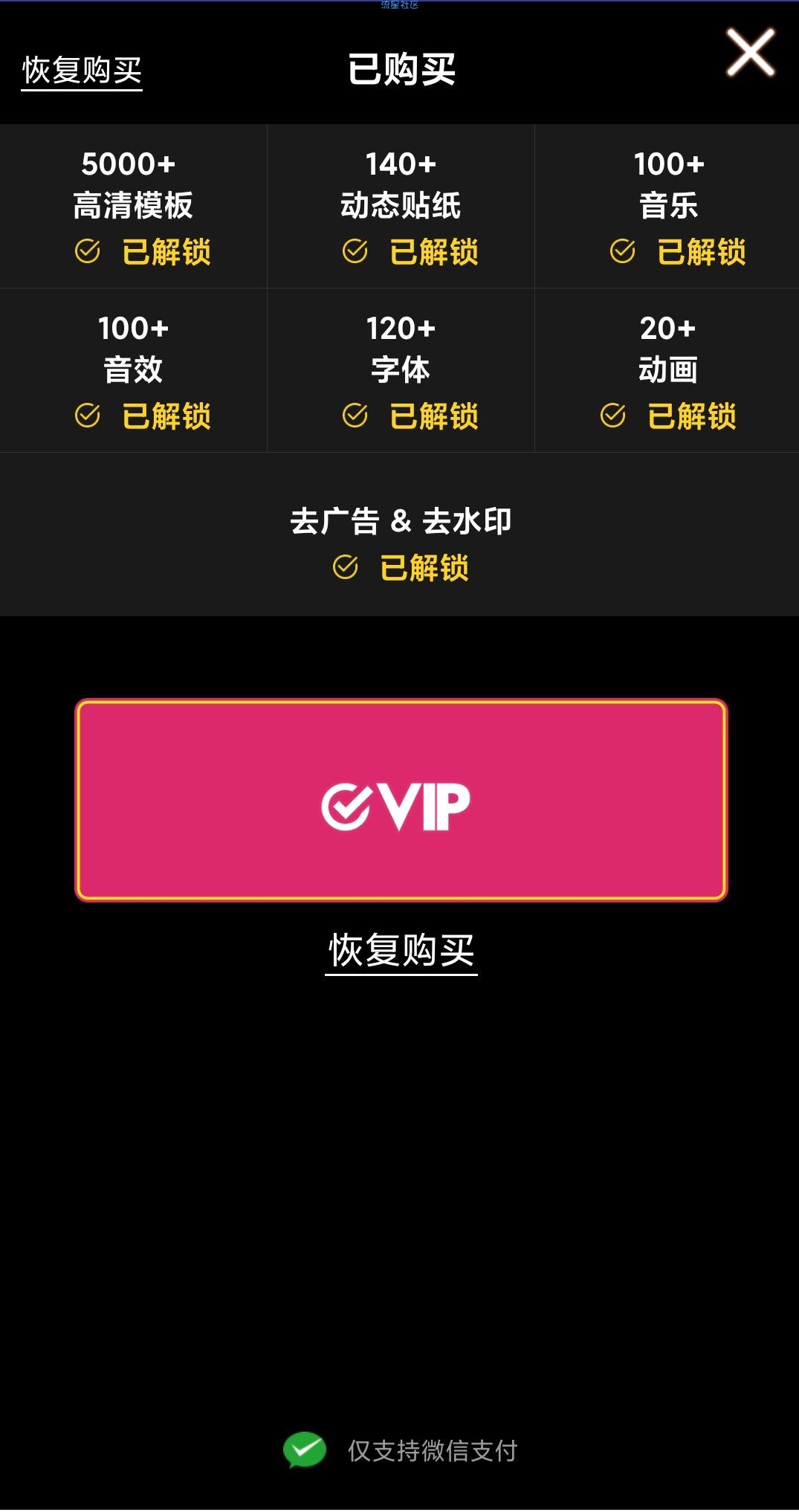Tap the pink VIP button
The width and height of the screenshot is (799, 1512).
point(401,800)
